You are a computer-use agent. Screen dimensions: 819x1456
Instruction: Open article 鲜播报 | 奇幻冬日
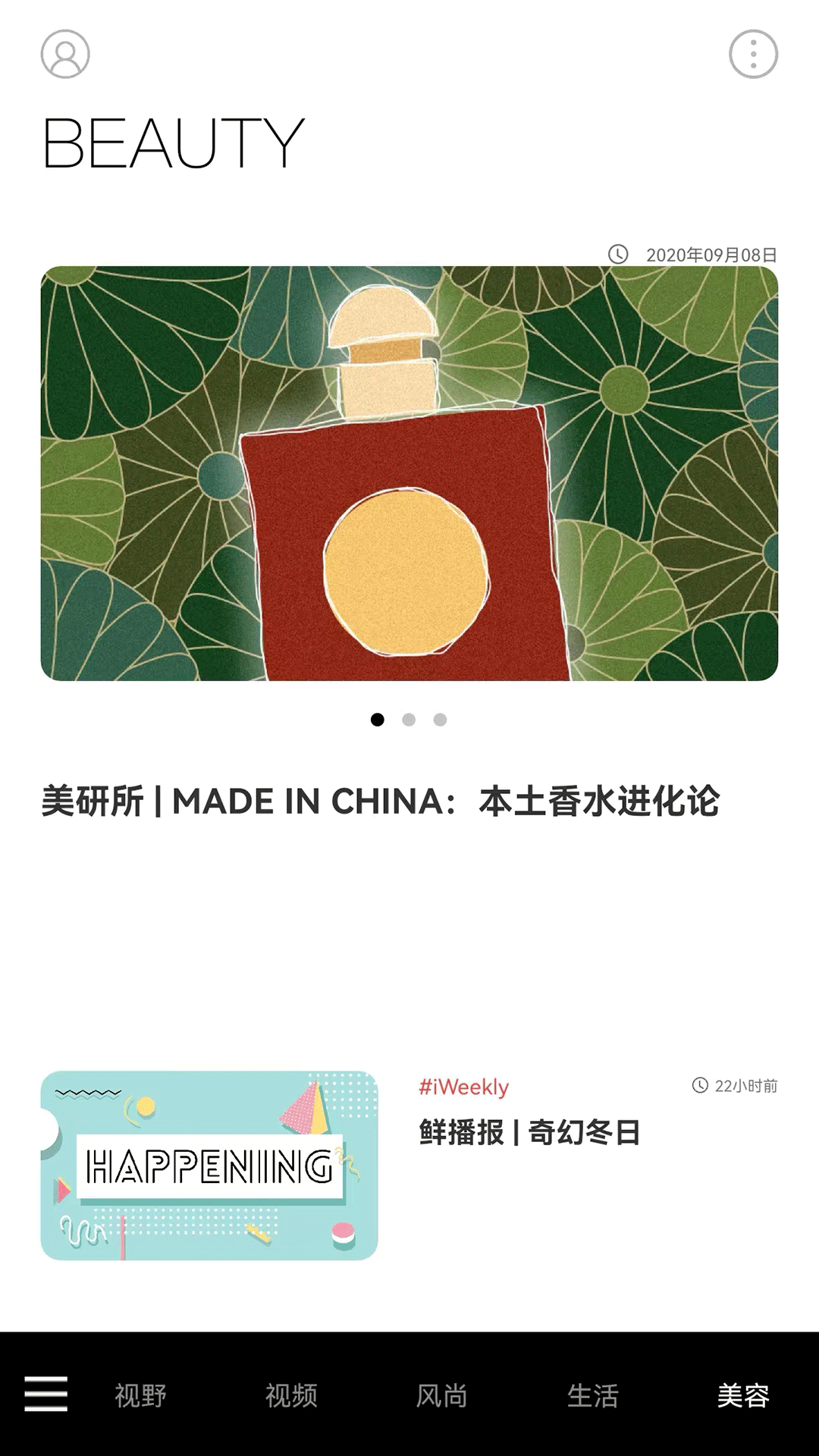pos(529,1130)
